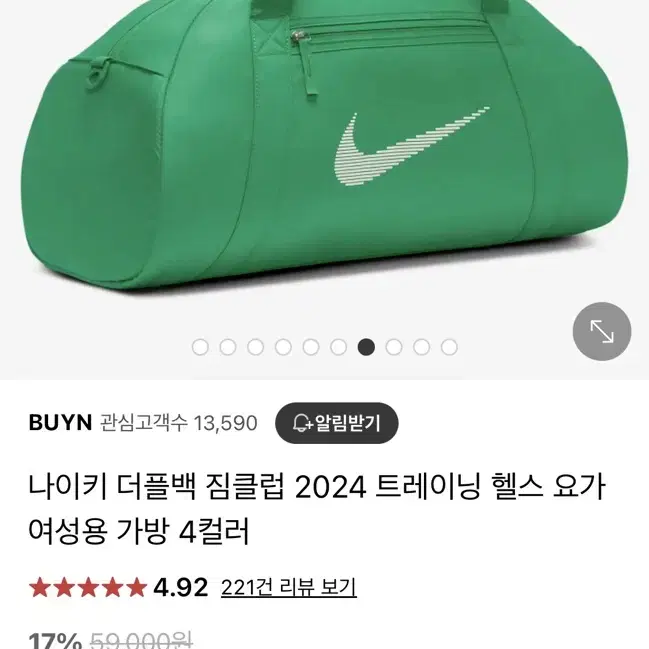The image size is (649, 649).
Task: Jump to the first image indicator dot
Action: pyautogui.click(x=200, y=347)
